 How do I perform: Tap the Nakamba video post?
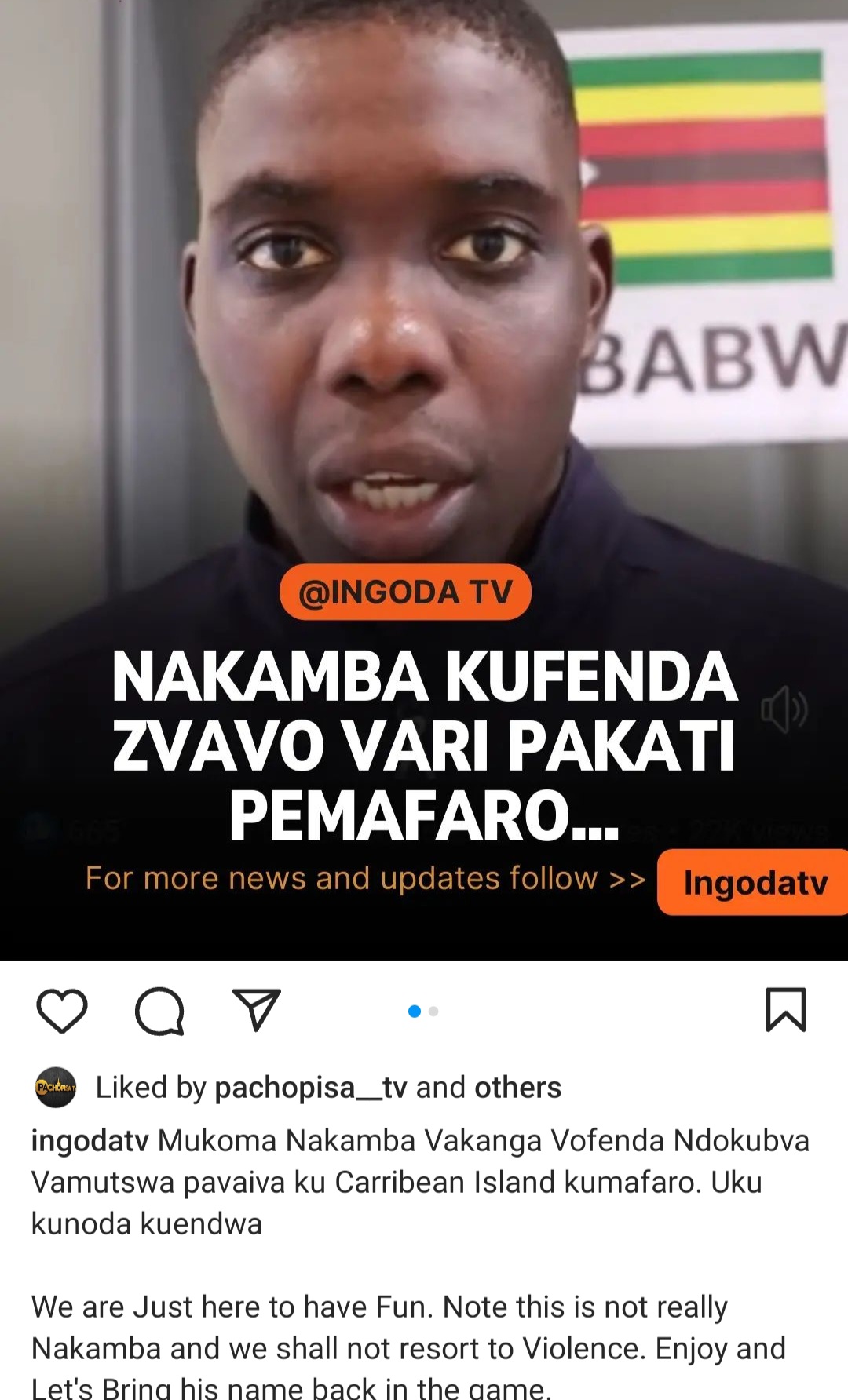(424, 392)
